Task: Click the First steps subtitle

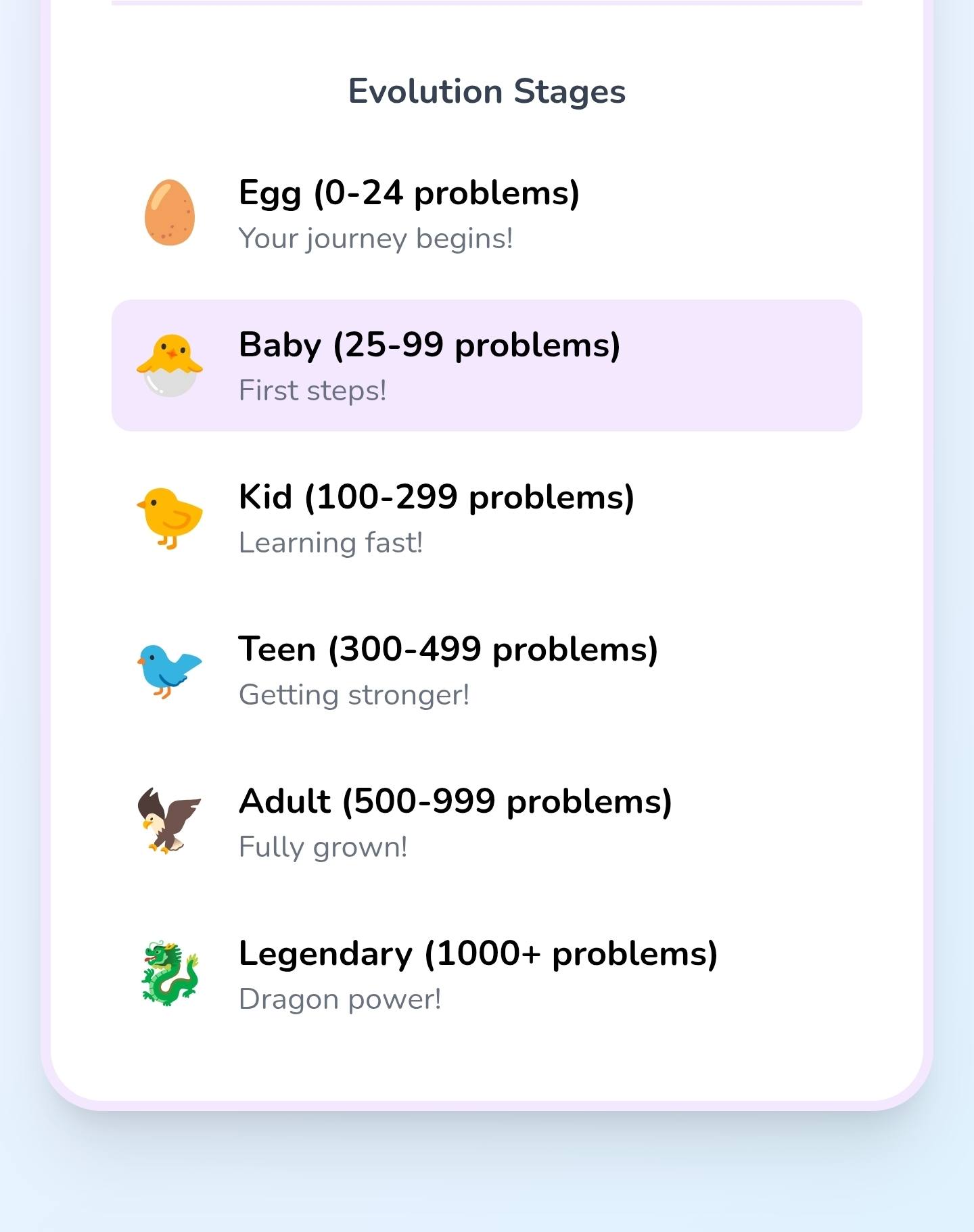Action: pyautogui.click(x=312, y=390)
